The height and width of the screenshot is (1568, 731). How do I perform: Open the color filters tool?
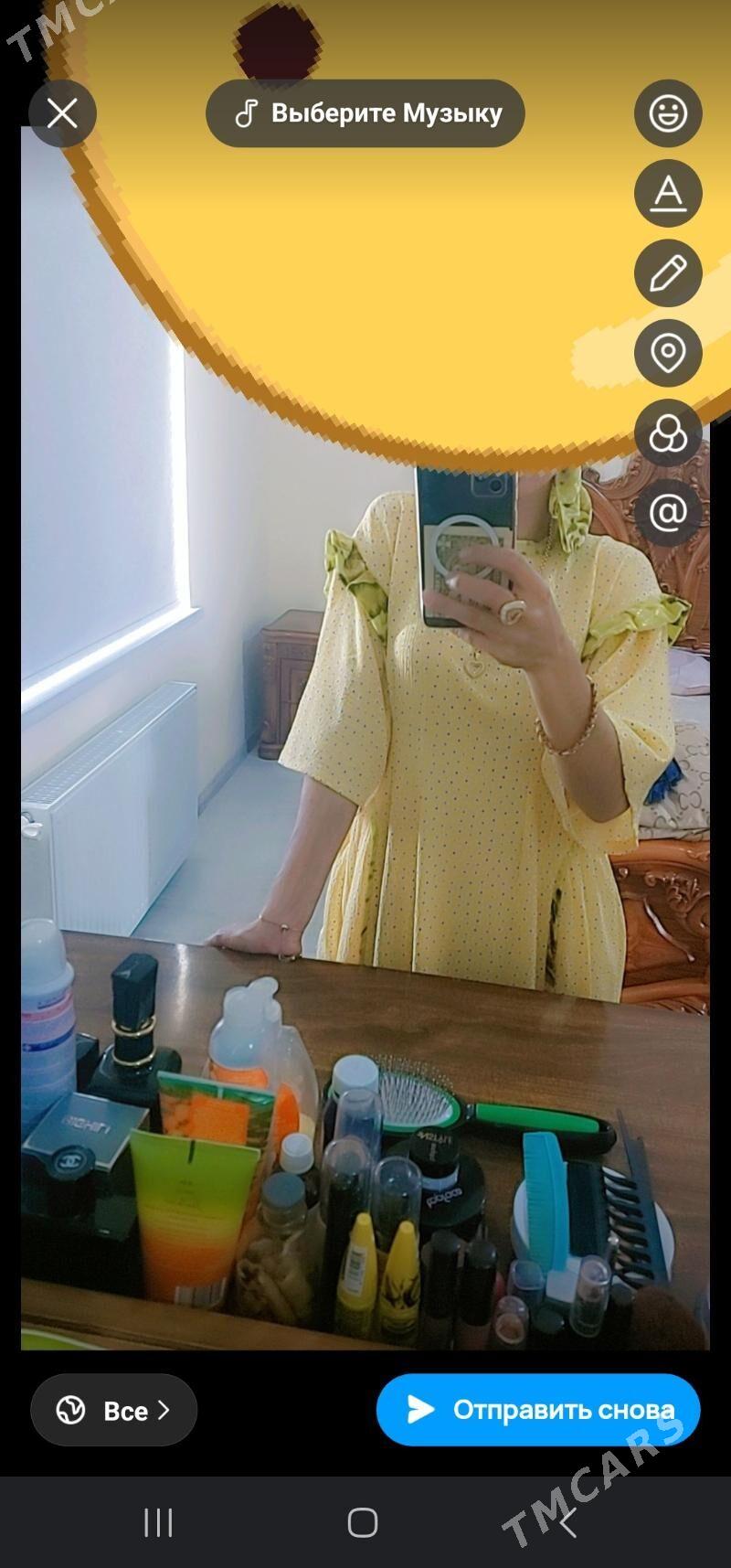pos(668,432)
